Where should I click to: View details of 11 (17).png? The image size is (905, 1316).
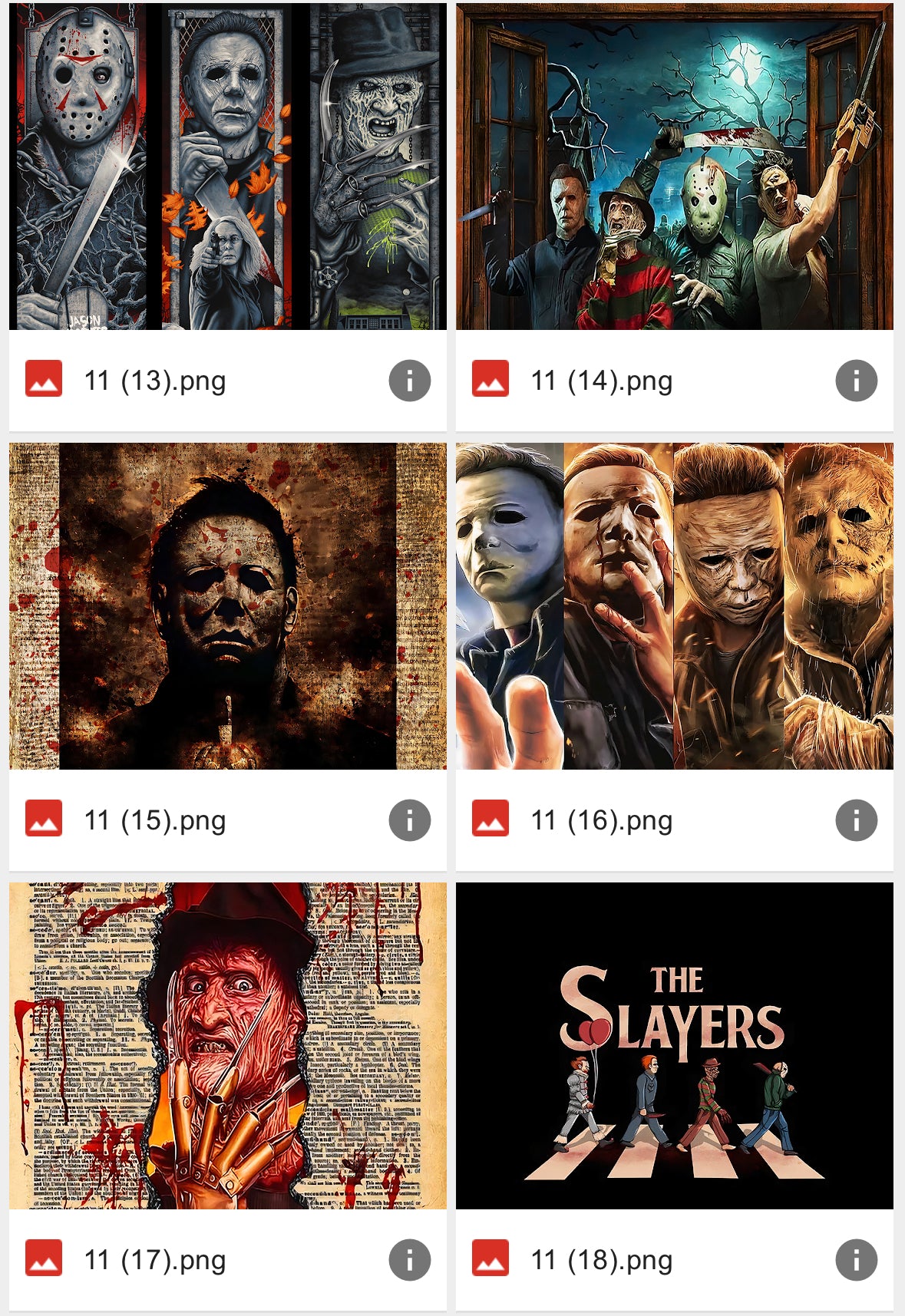point(409,1260)
